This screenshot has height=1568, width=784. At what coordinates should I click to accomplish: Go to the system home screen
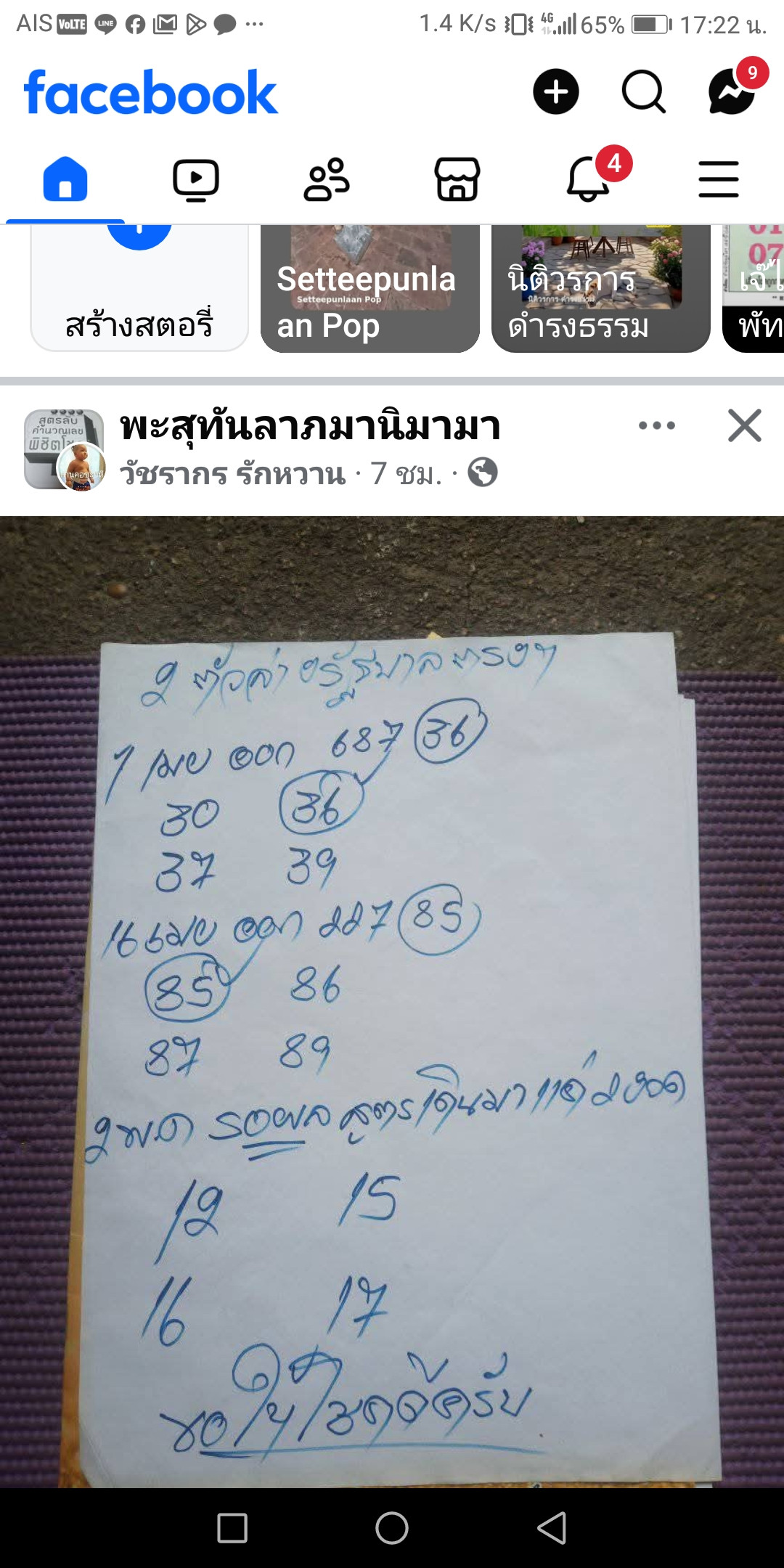point(392,1528)
